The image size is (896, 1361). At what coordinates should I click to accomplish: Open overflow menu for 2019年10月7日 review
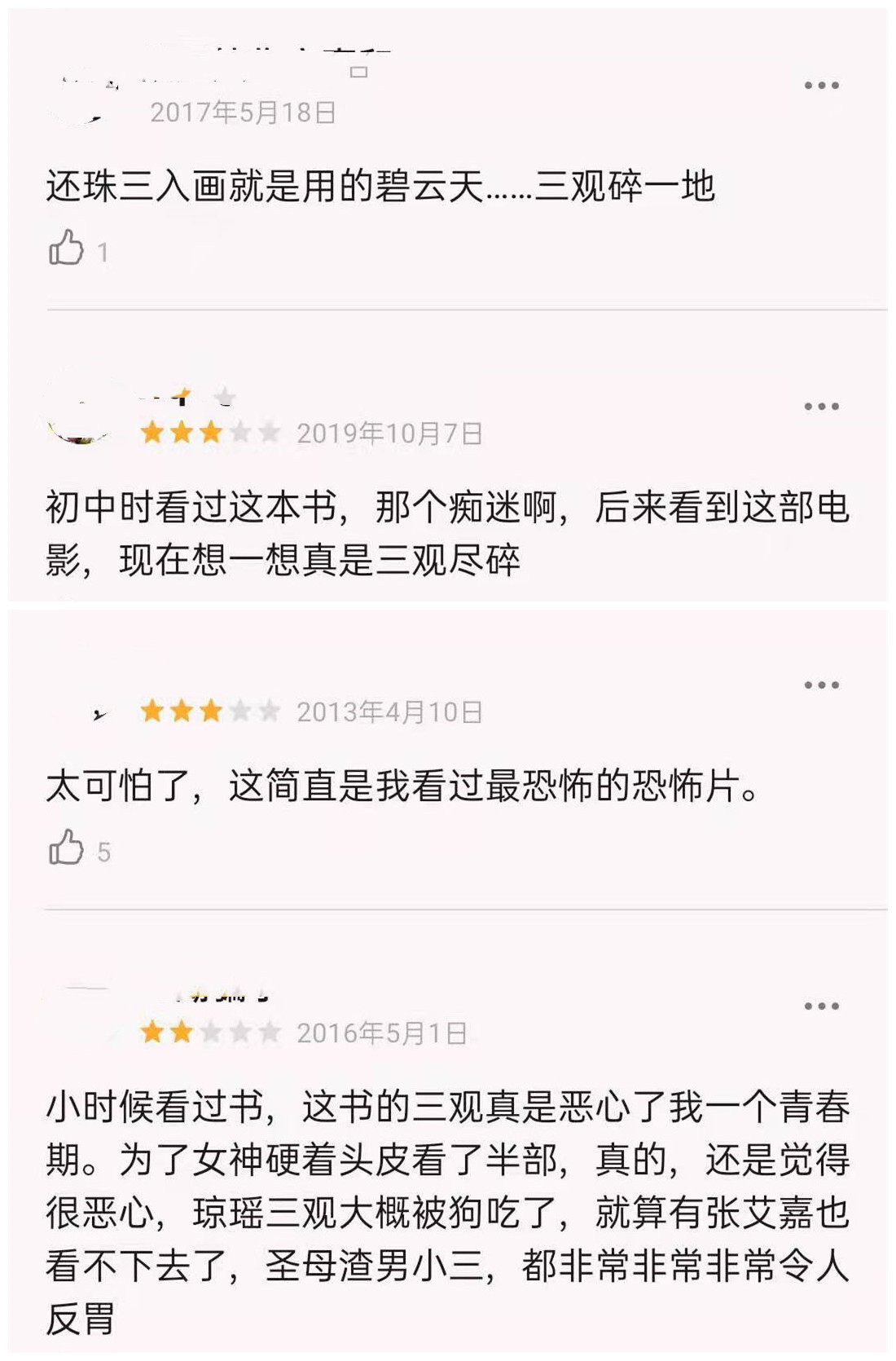coord(821,407)
